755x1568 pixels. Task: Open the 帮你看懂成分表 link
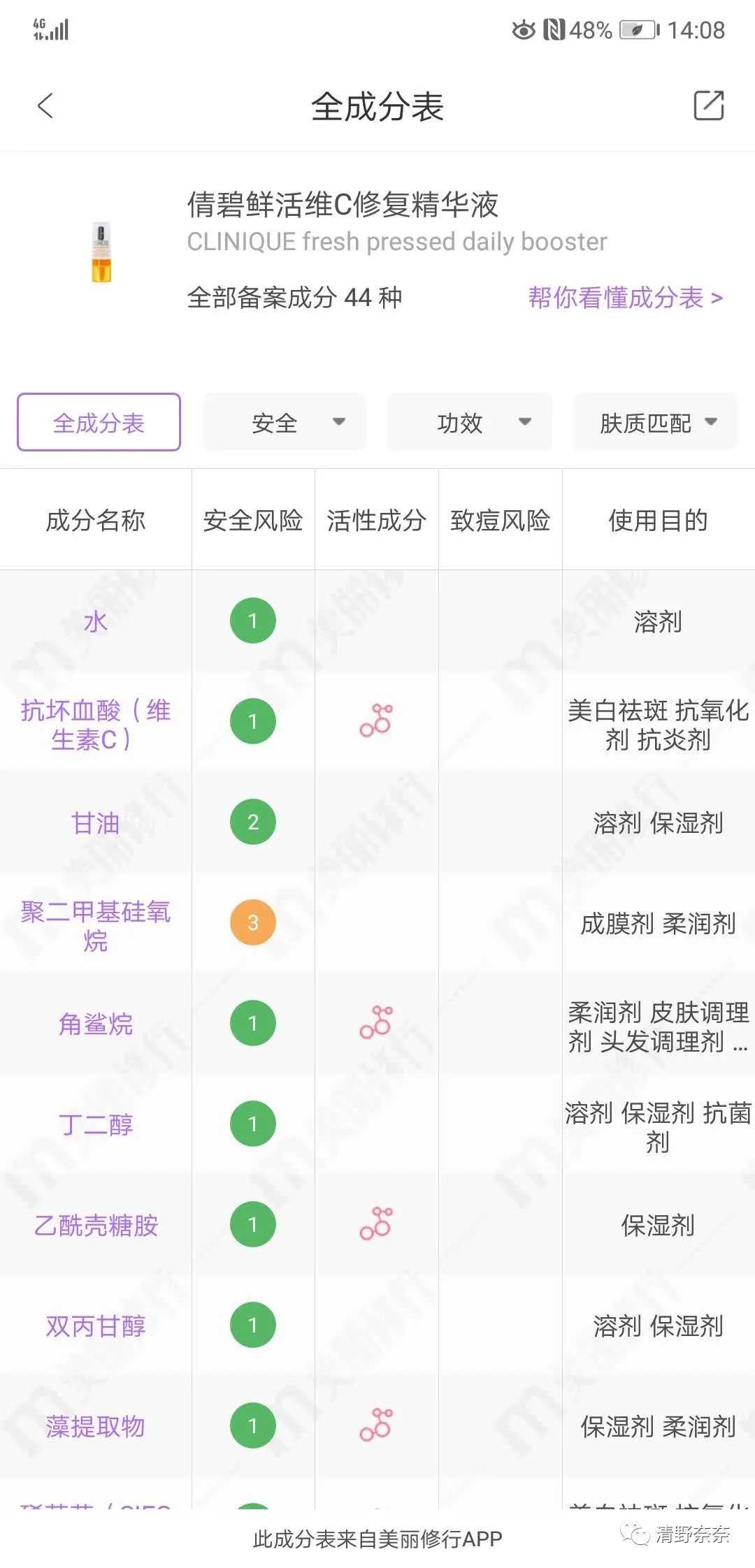pyautogui.click(x=625, y=298)
